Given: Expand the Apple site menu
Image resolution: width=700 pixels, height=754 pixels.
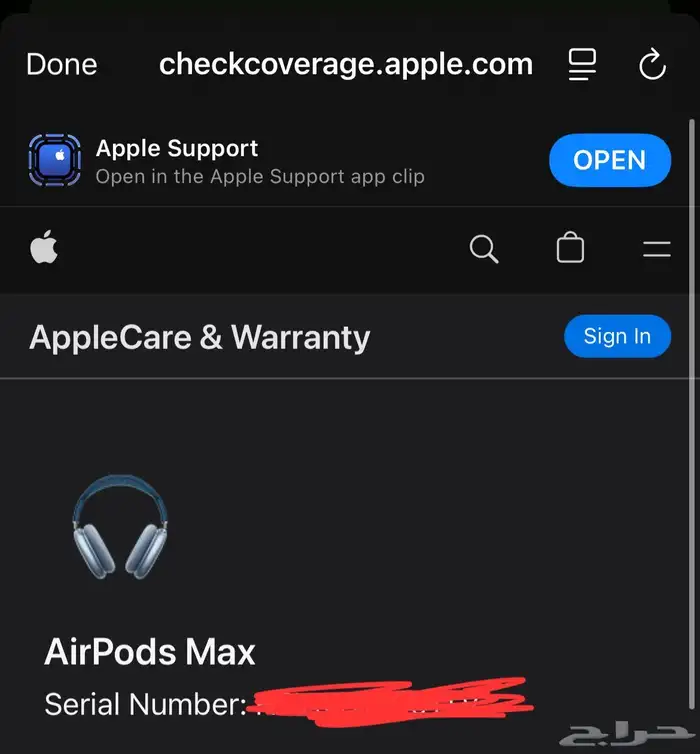Looking at the screenshot, I should pyautogui.click(x=656, y=249).
